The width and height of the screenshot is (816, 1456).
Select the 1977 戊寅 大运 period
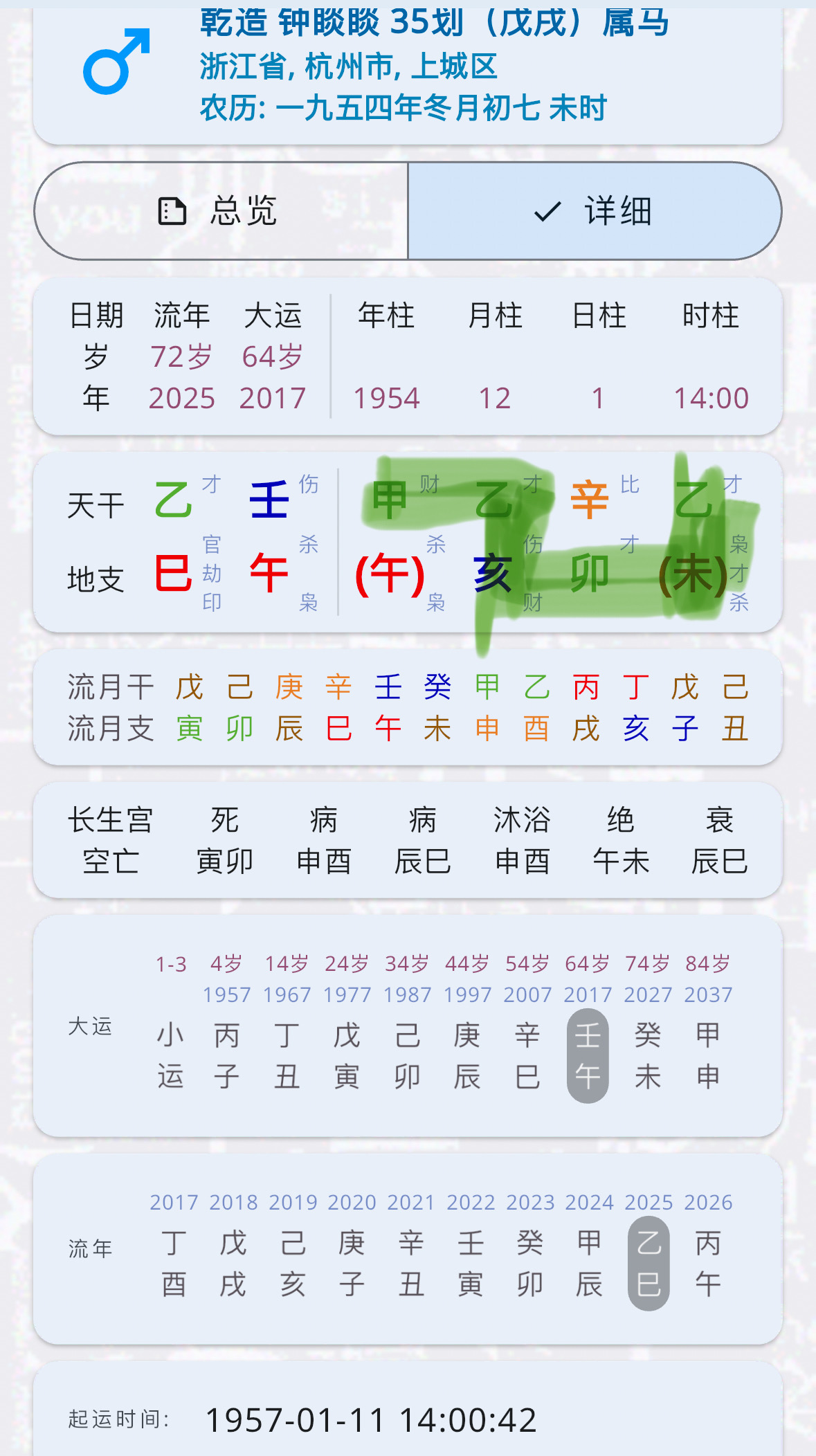[x=347, y=1055]
